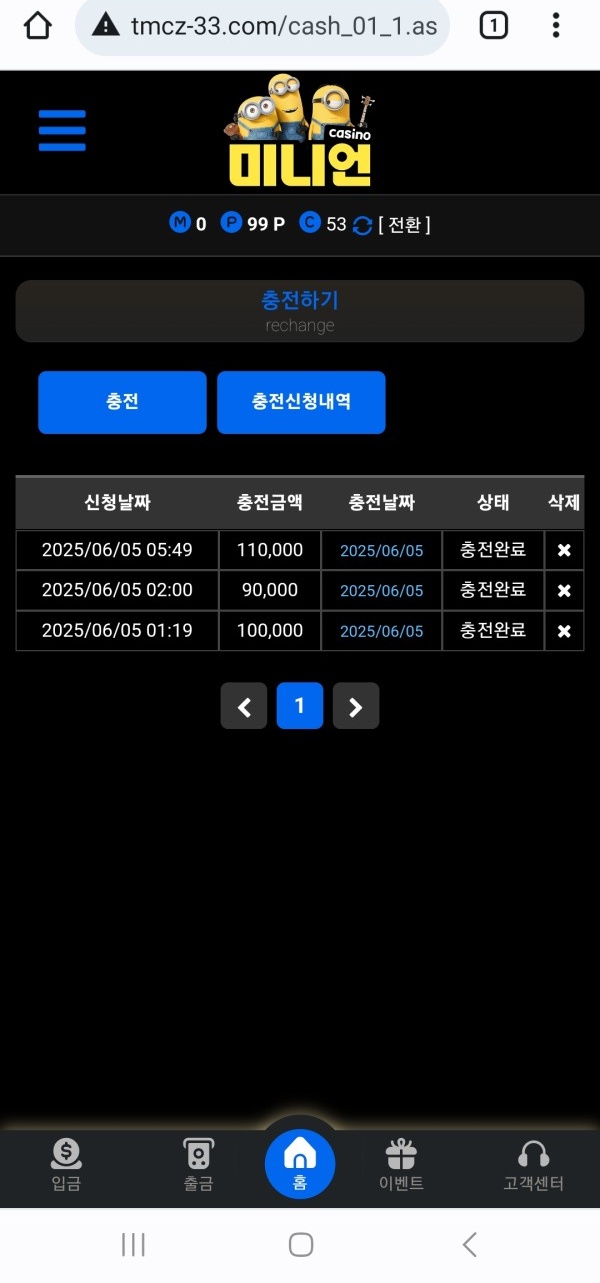Tap the 충전 button
The image size is (600, 1283).
(122, 402)
